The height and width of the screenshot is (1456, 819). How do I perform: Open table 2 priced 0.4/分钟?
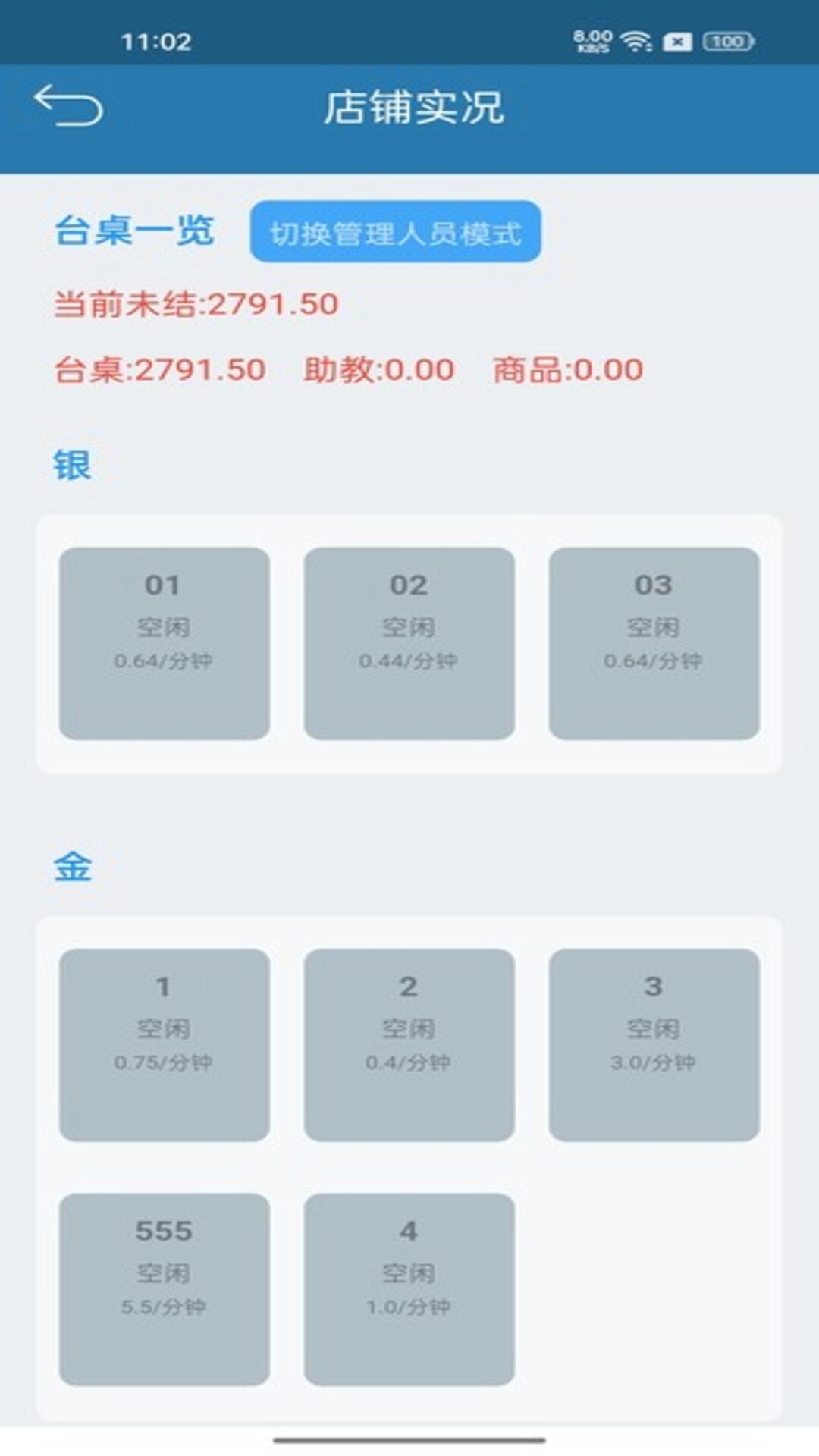tap(409, 1045)
